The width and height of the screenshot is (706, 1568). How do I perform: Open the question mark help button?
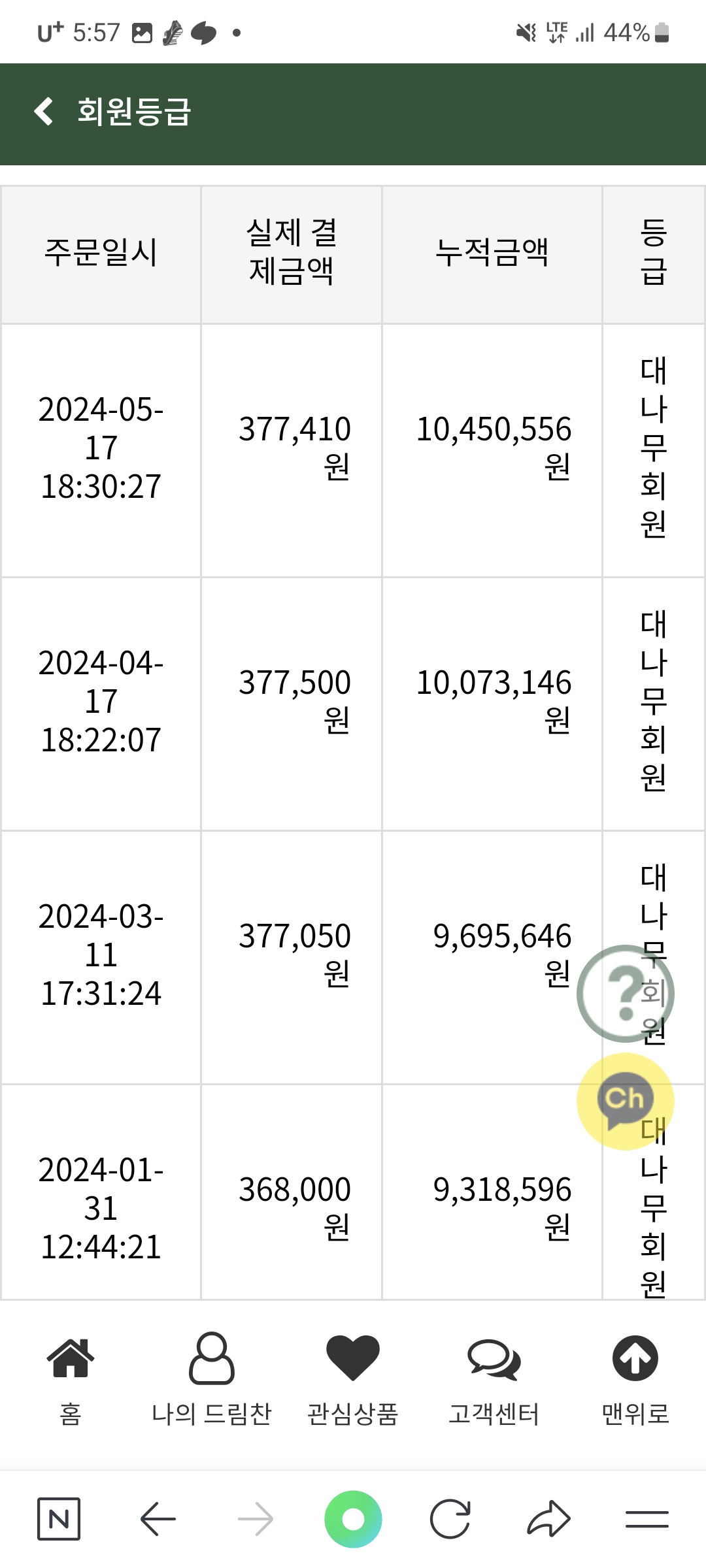point(625,993)
